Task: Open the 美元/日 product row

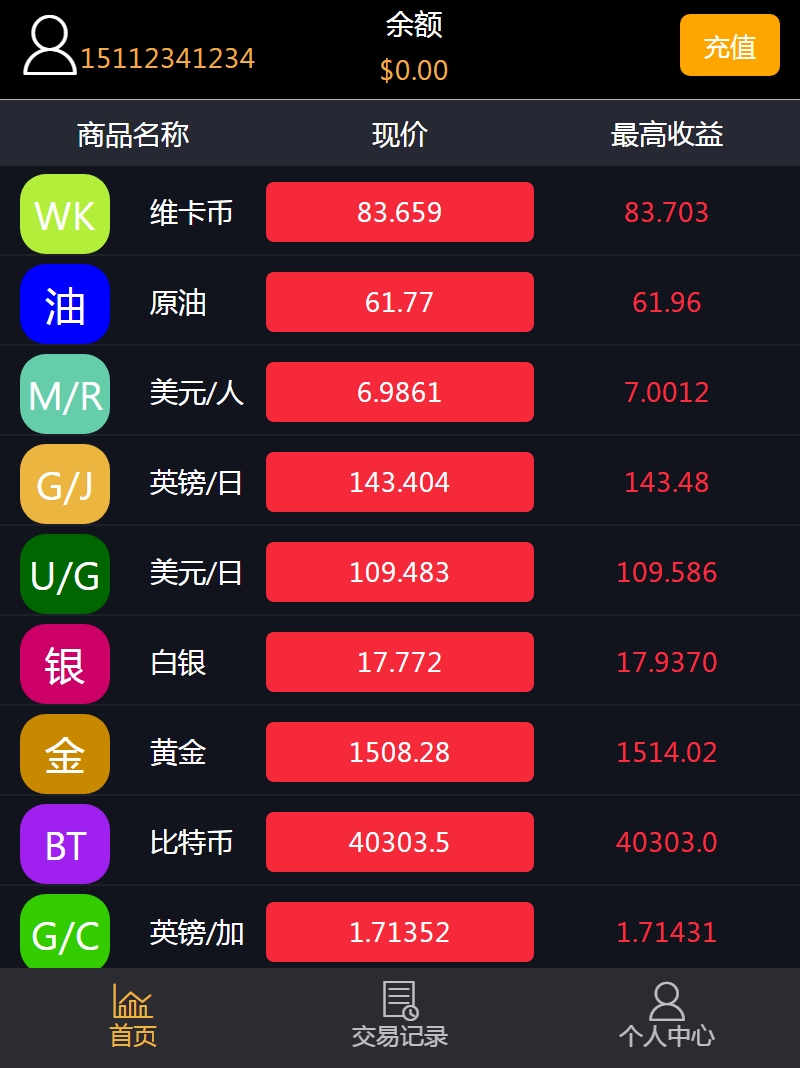Action: coord(399,572)
